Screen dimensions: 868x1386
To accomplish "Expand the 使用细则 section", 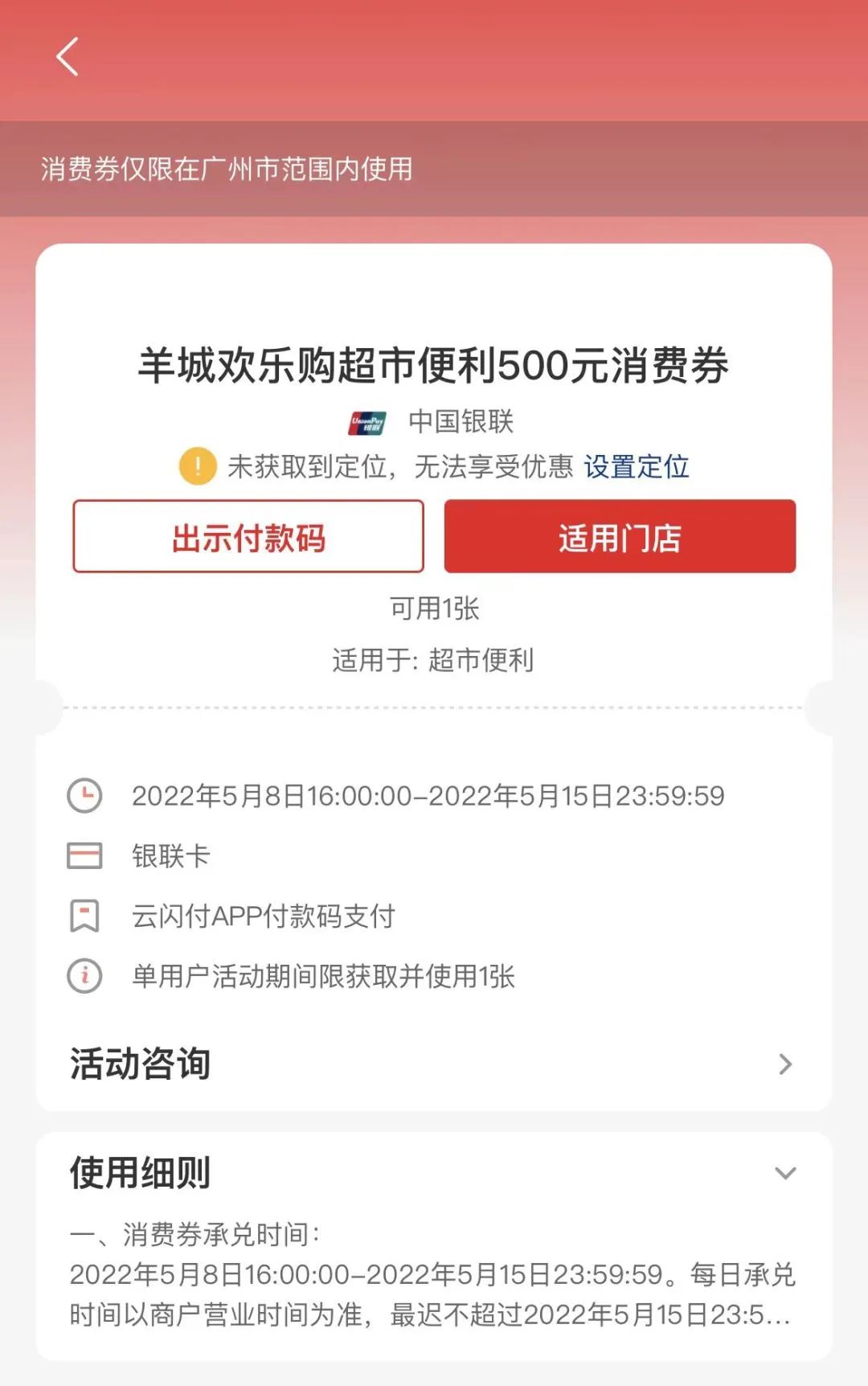I will coord(784,1173).
